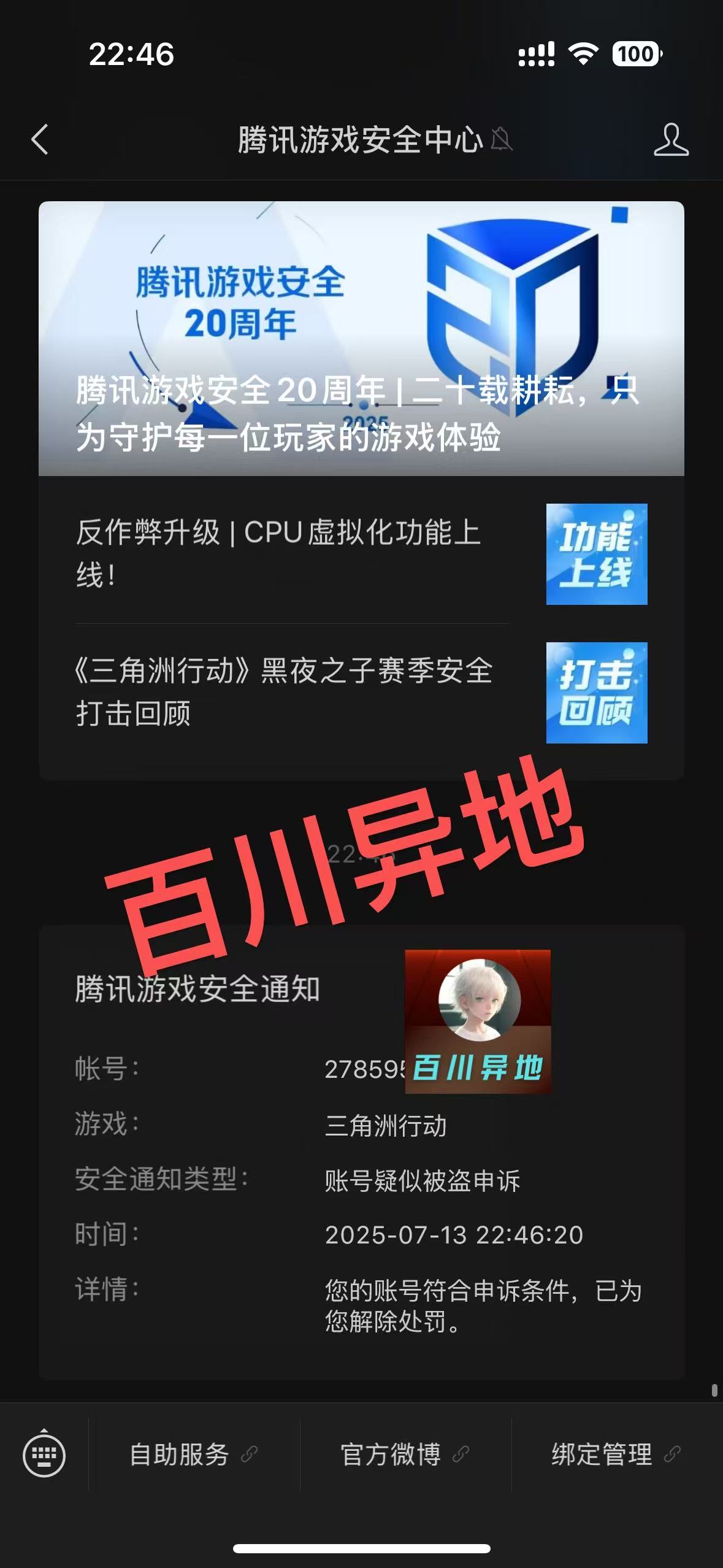The width and height of the screenshot is (723, 1568).
Task: Switch to keyboard input mode
Action: [44, 1455]
